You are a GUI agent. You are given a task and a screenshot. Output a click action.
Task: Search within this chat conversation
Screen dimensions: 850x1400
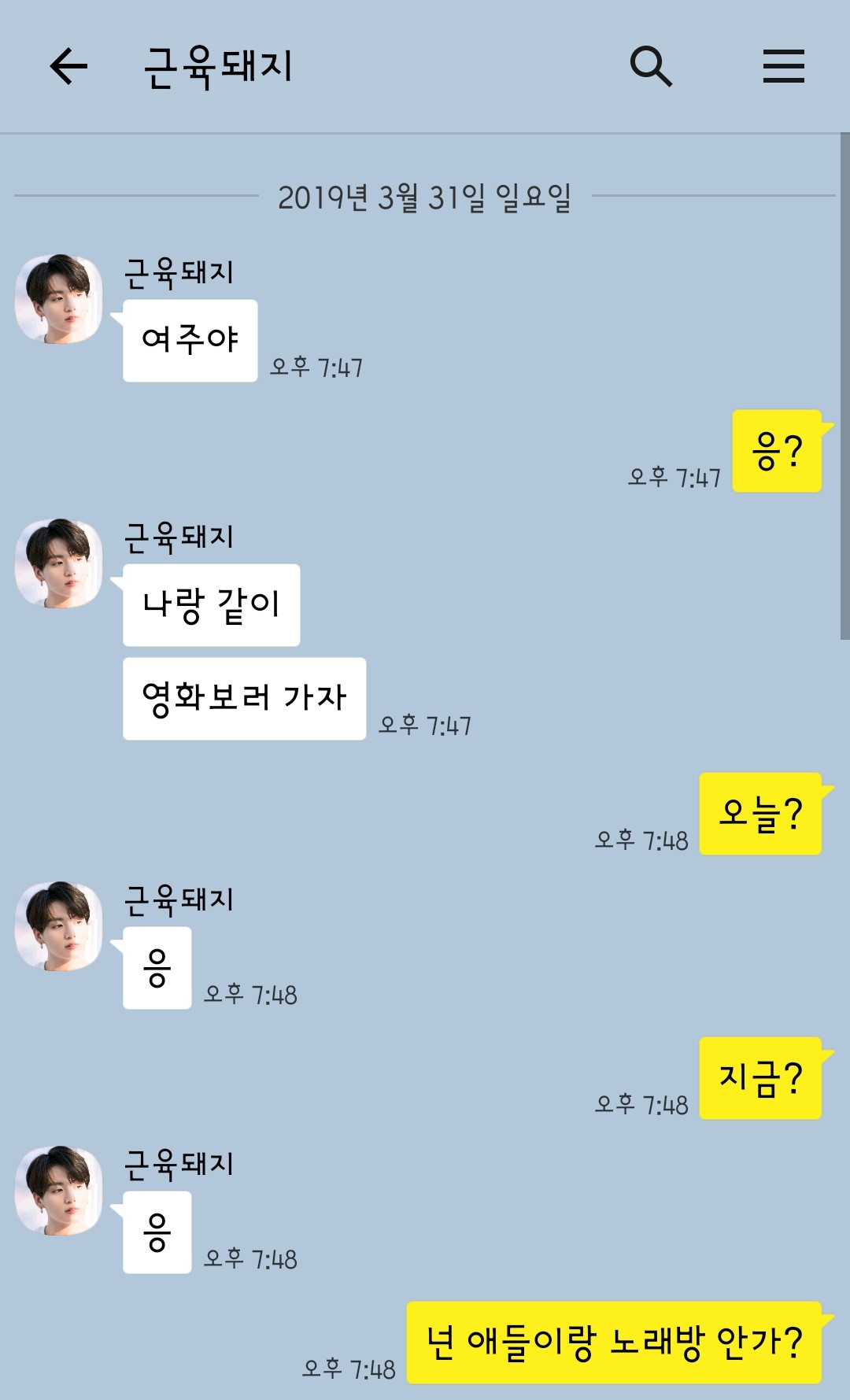[x=651, y=66]
